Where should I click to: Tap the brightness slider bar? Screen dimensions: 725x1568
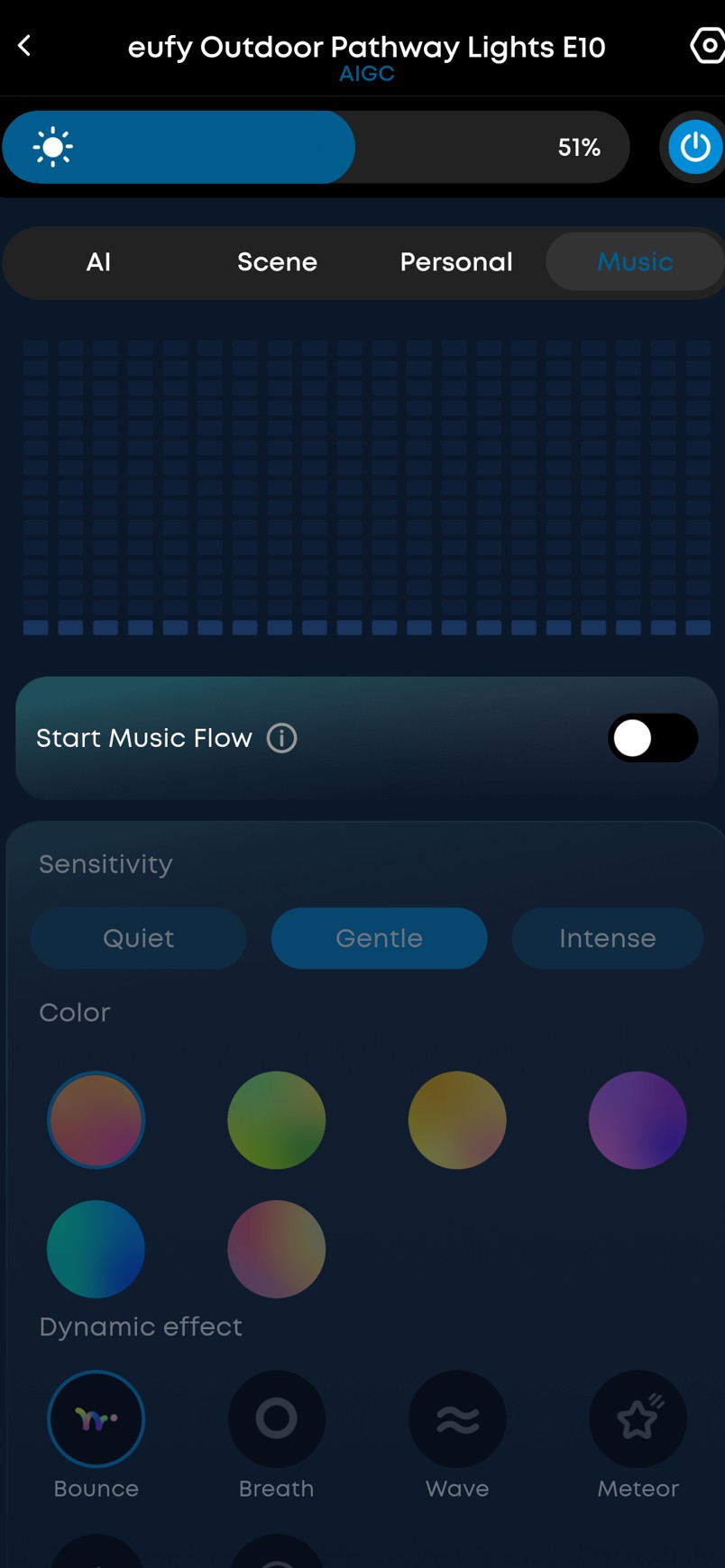pyautogui.click(x=316, y=147)
